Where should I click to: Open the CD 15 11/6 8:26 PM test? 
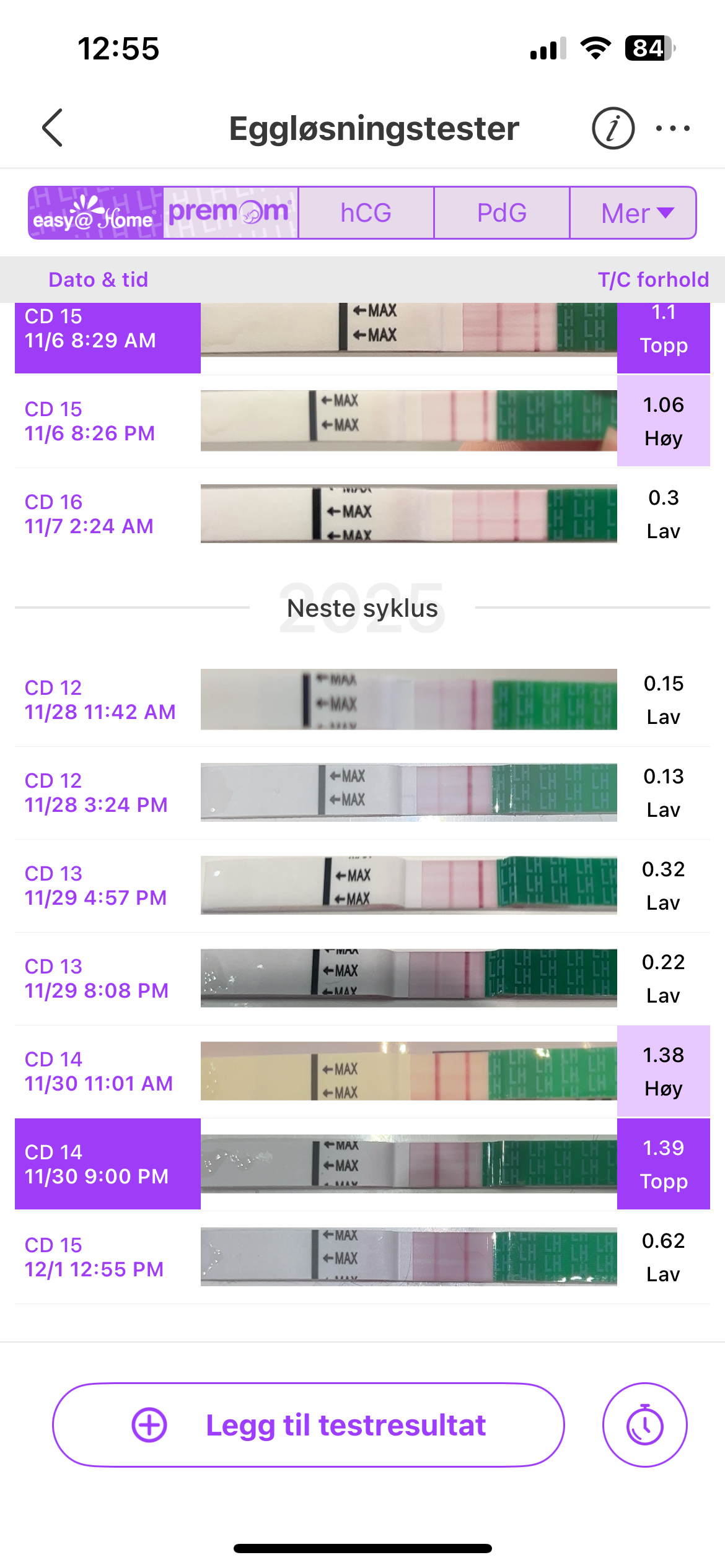pyautogui.click(x=362, y=421)
